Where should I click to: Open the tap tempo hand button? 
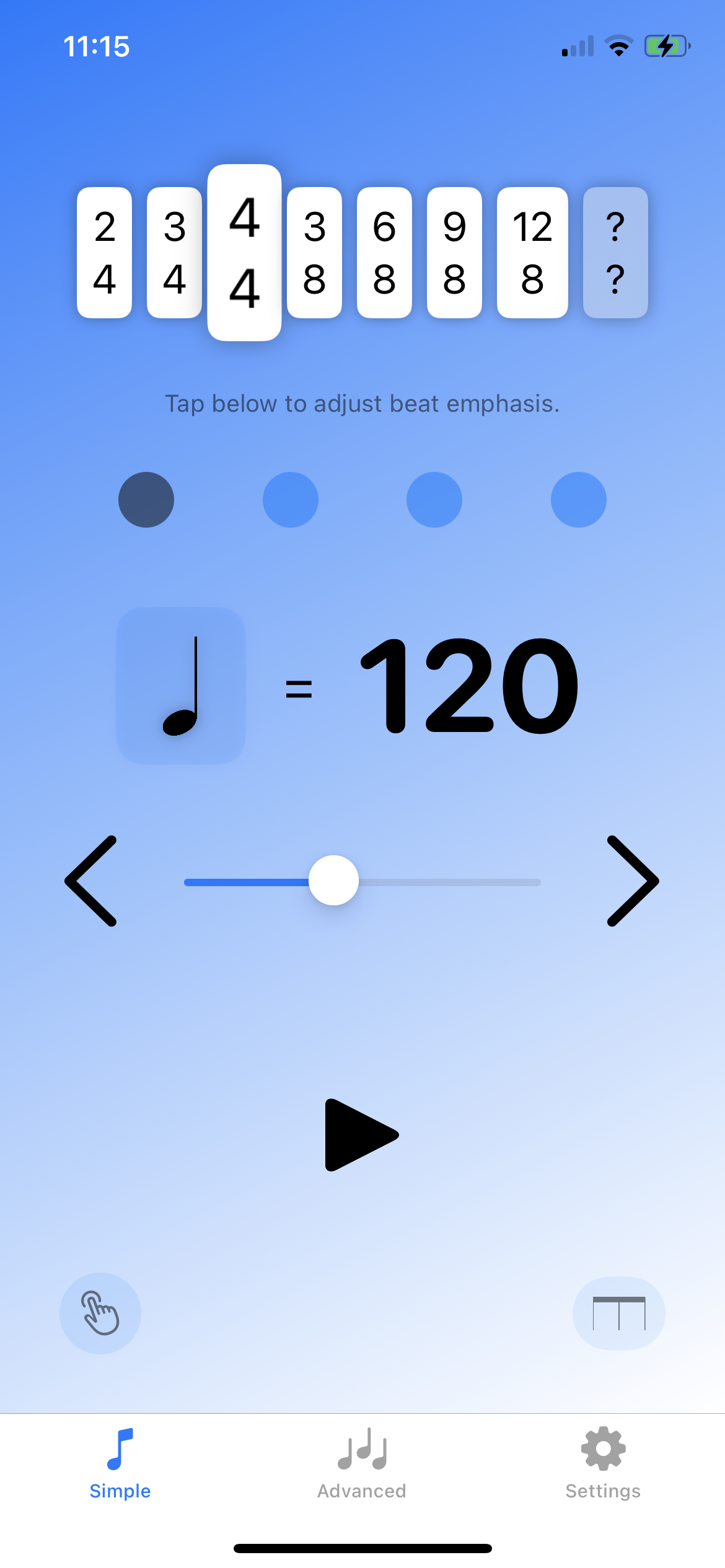tap(100, 1313)
